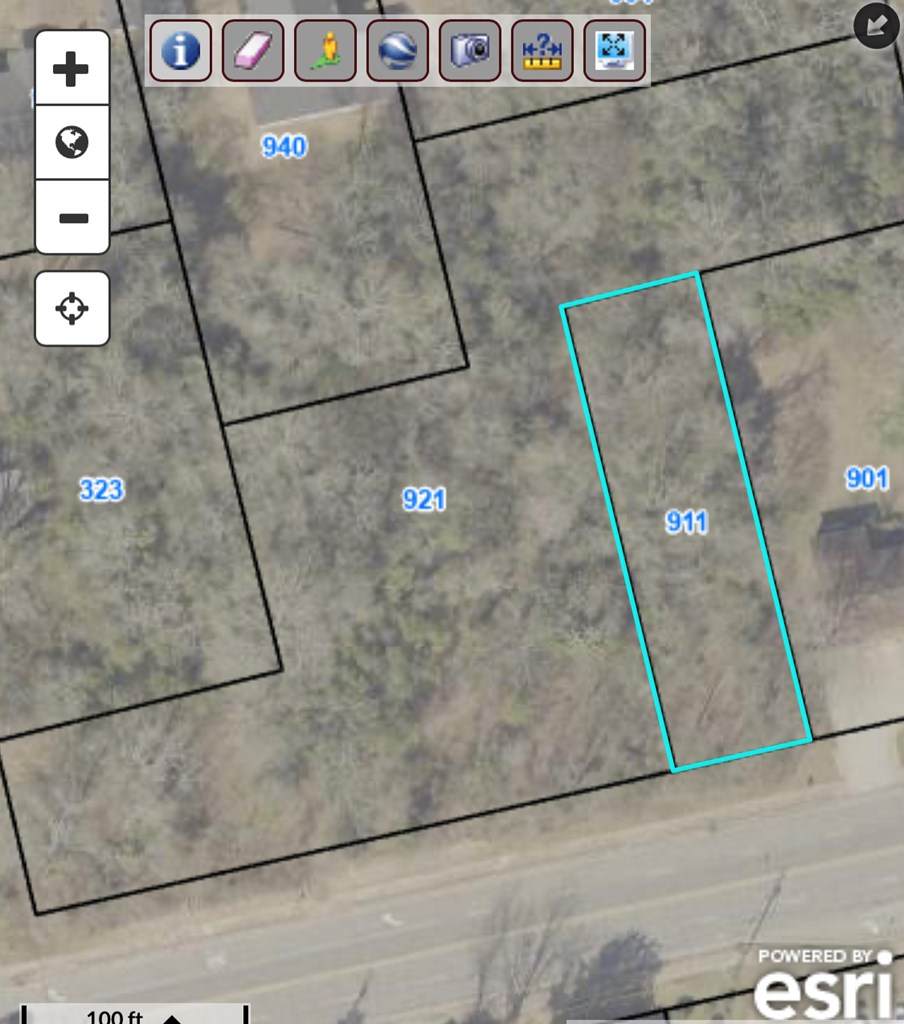Collapse the map using corner arrow

[x=876, y=26]
